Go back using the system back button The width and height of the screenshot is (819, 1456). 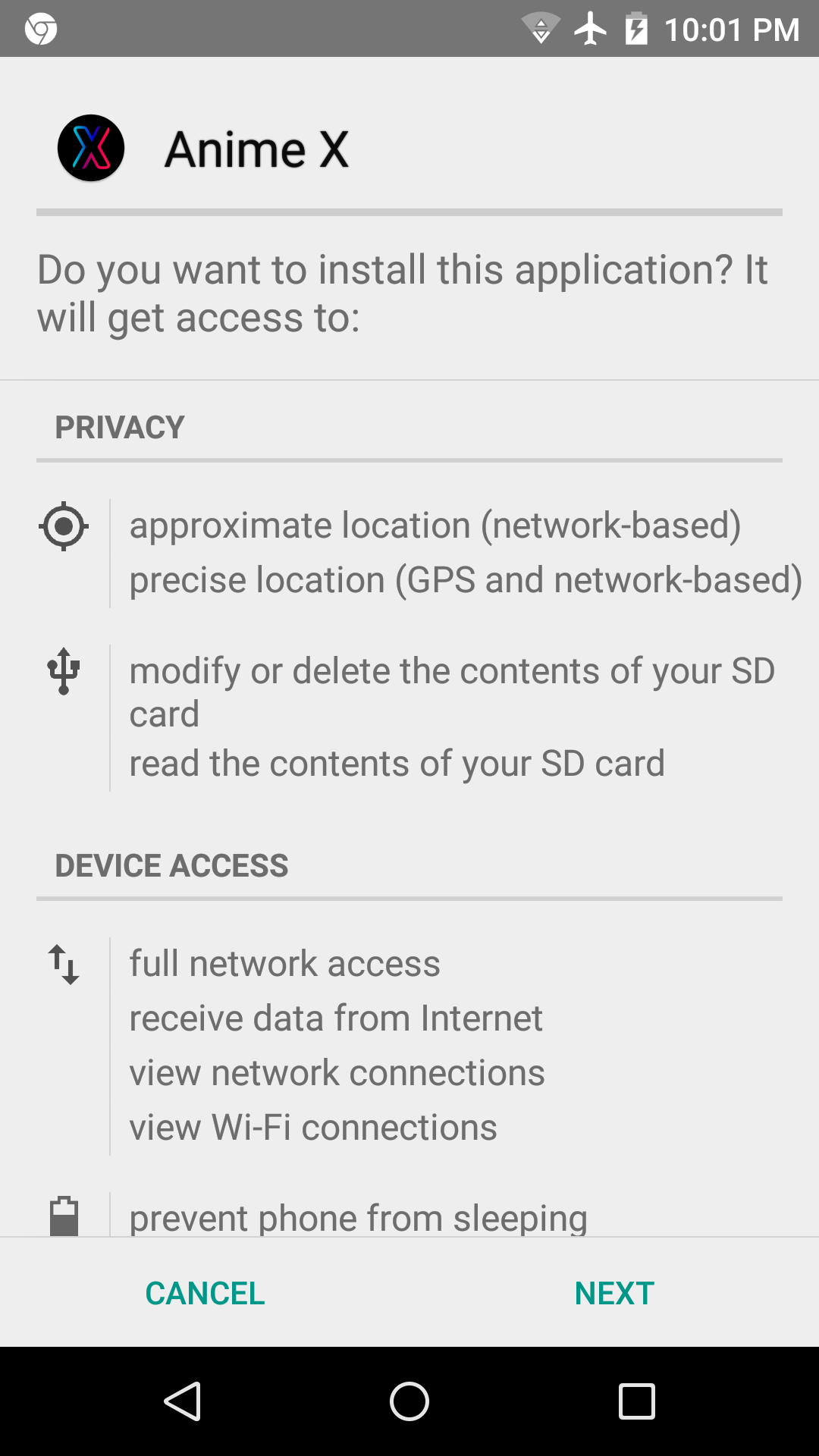182,1401
